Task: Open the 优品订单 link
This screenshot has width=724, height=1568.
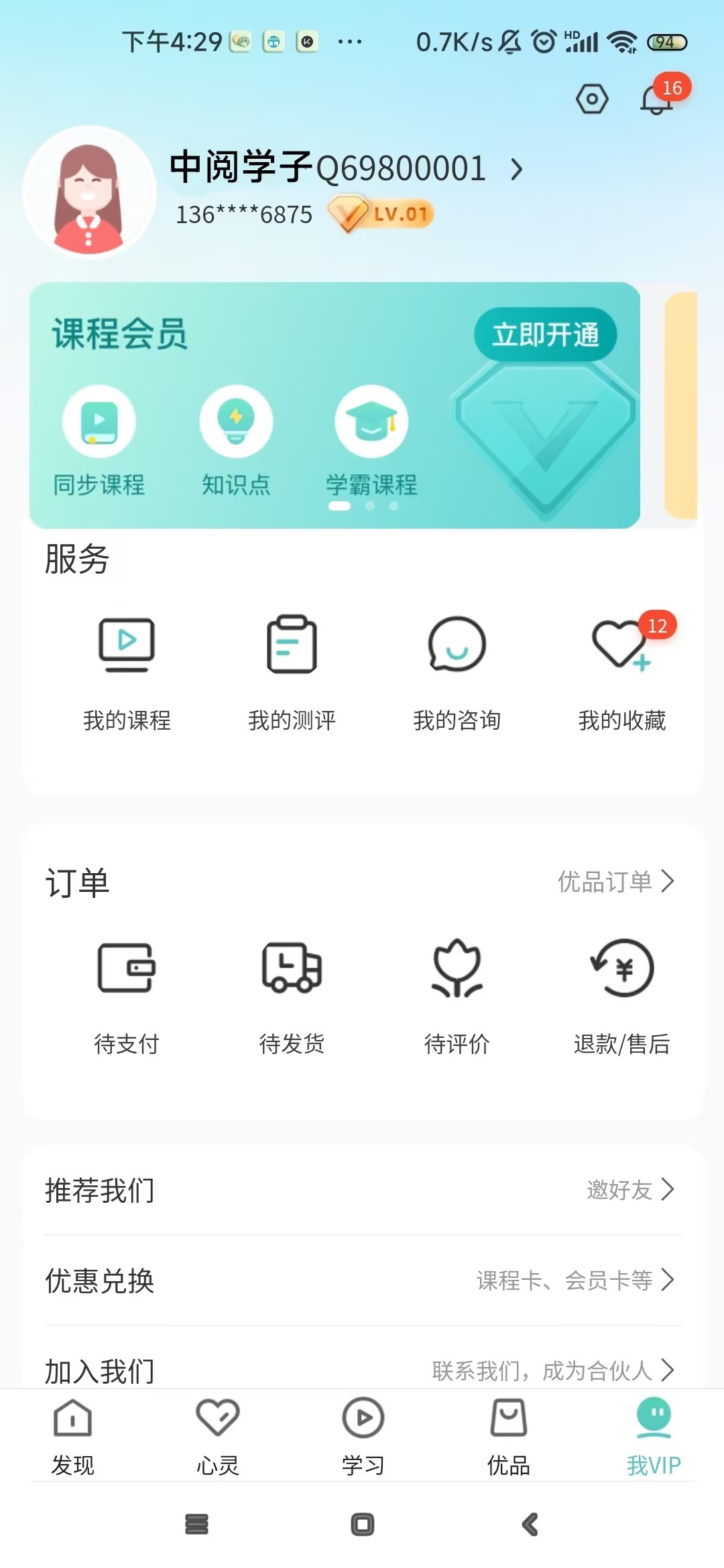Action: click(x=615, y=882)
